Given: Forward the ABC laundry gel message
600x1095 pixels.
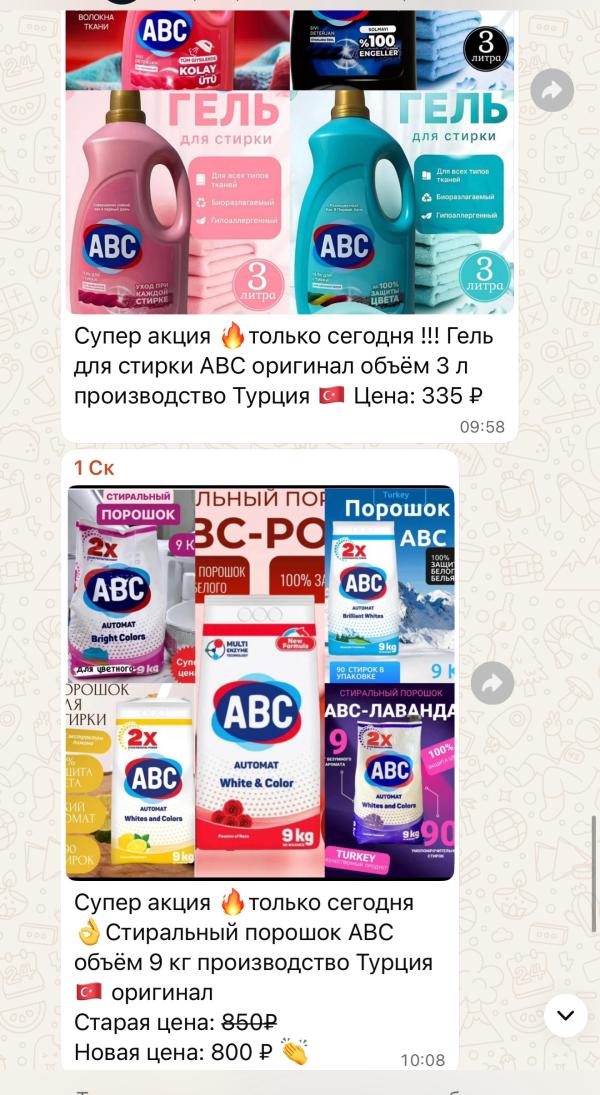Looking at the screenshot, I should click(x=552, y=91).
